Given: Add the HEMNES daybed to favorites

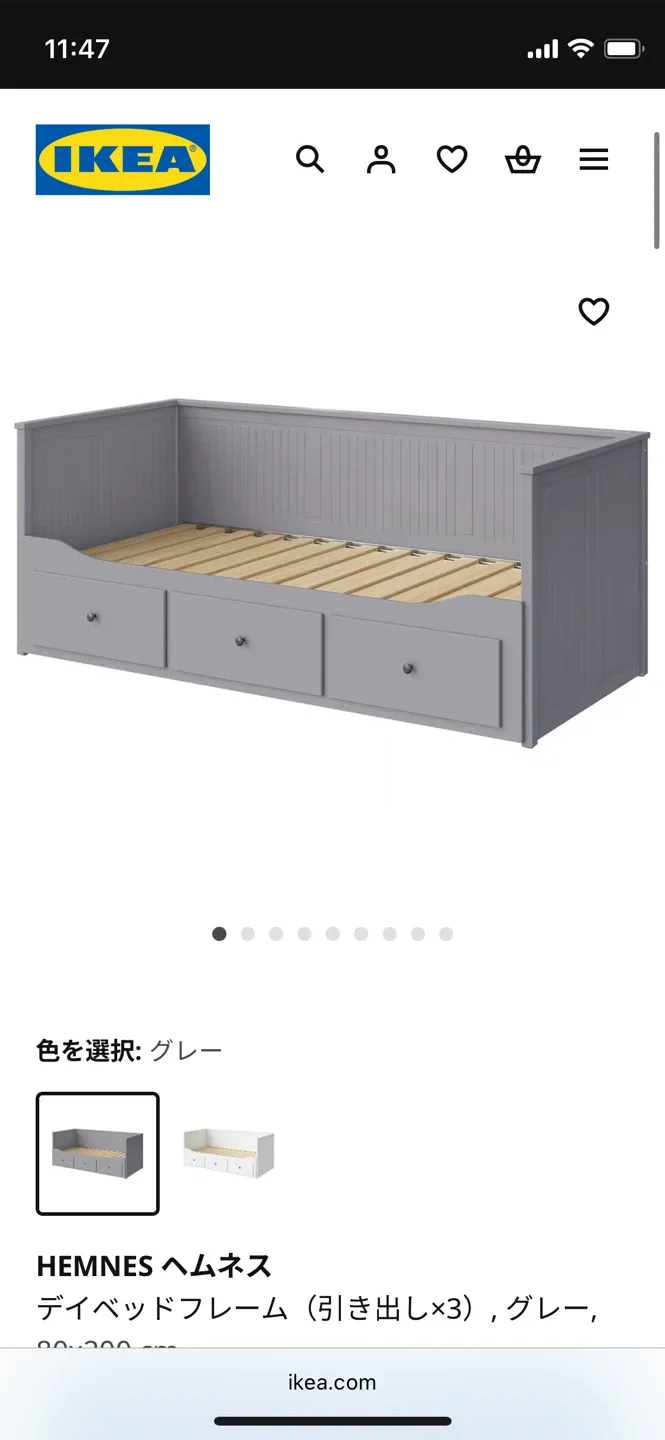Looking at the screenshot, I should 594,312.
